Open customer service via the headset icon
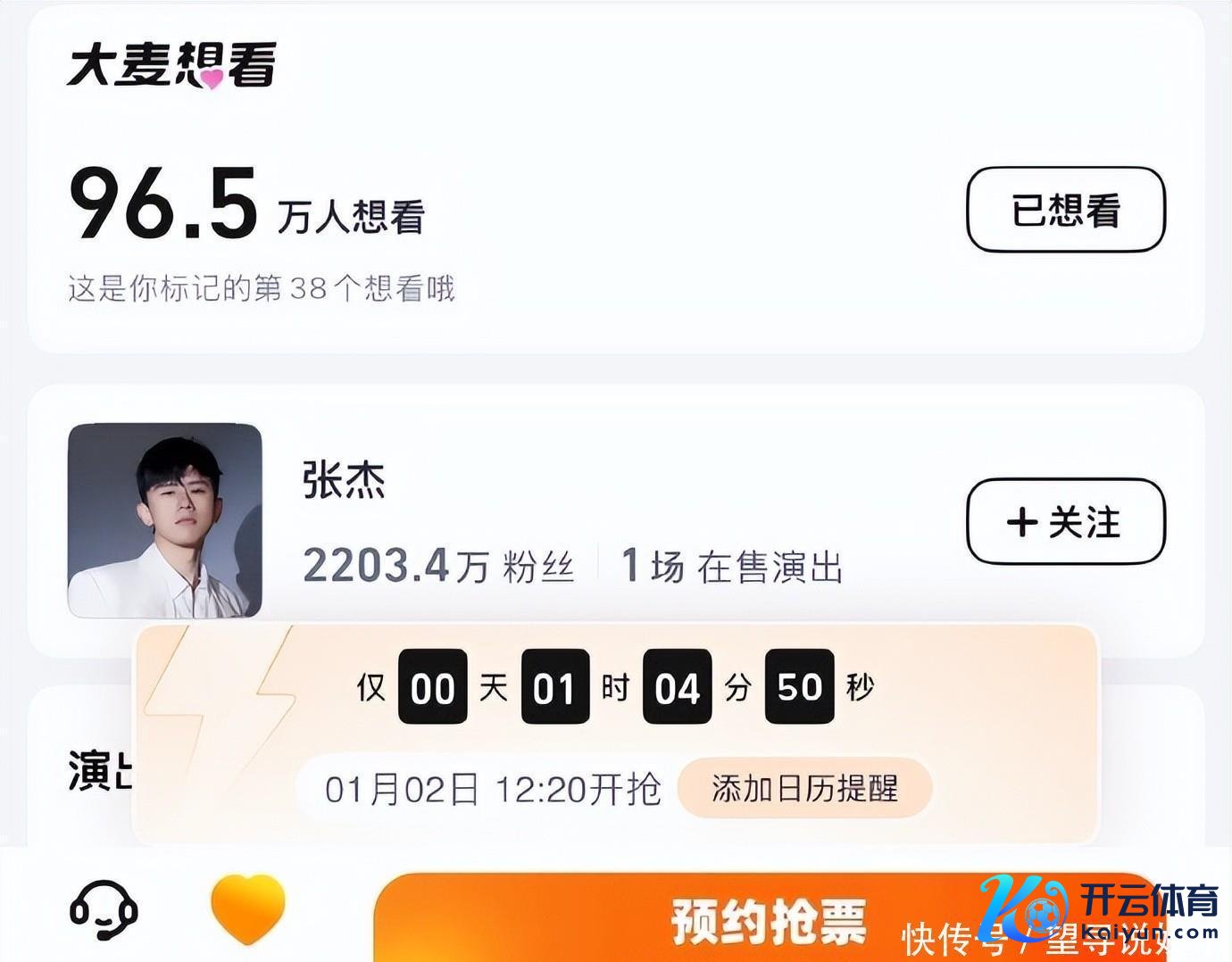The height and width of the screenshot is (962, 1232). tap(104, 910)
